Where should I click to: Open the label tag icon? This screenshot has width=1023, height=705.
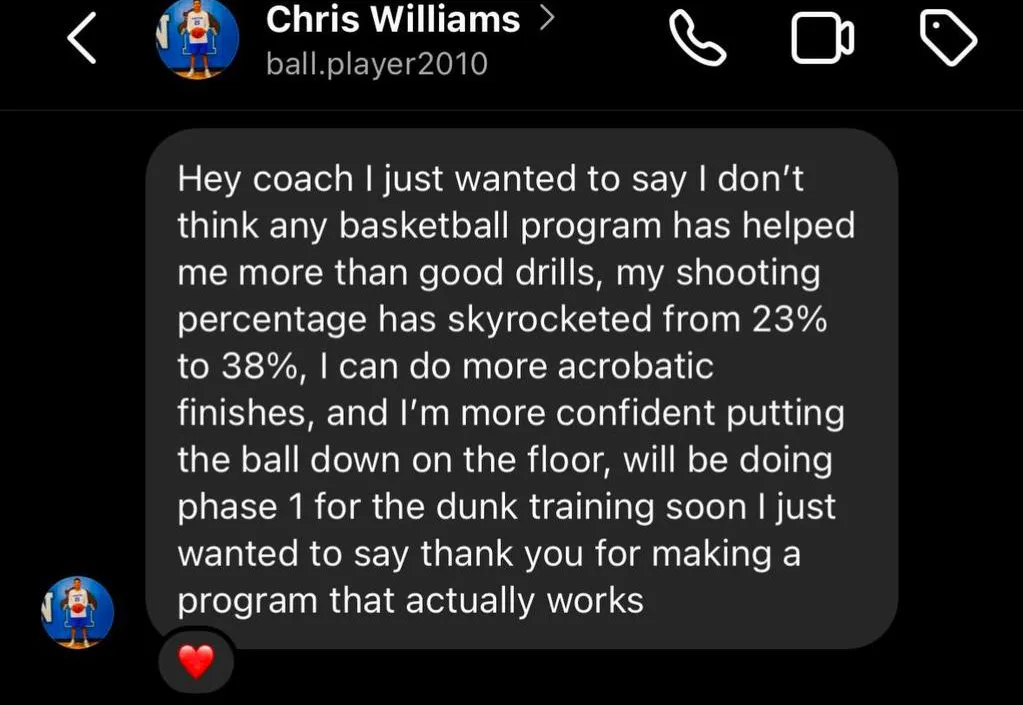[x=946, y=38]
